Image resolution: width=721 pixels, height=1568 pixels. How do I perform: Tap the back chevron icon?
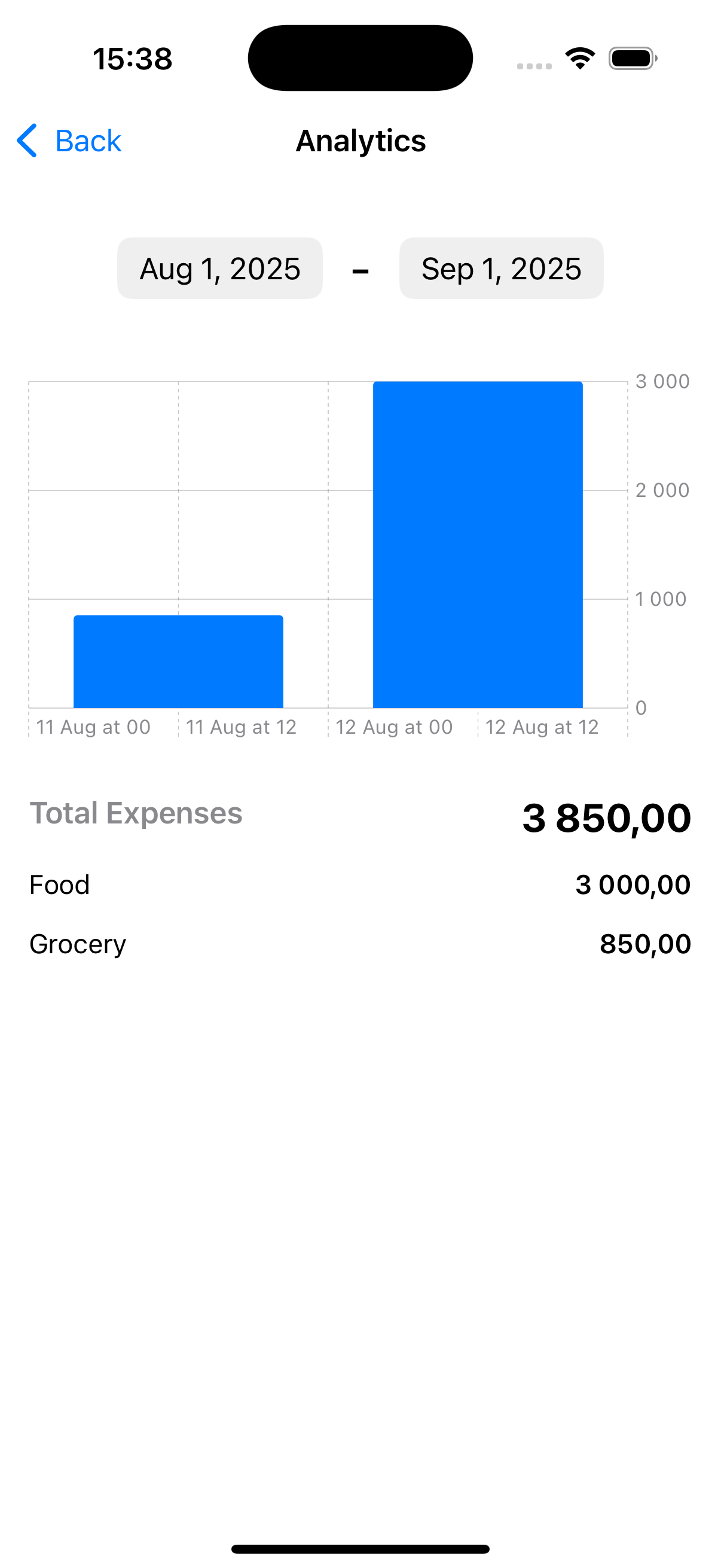click(26, 140)
